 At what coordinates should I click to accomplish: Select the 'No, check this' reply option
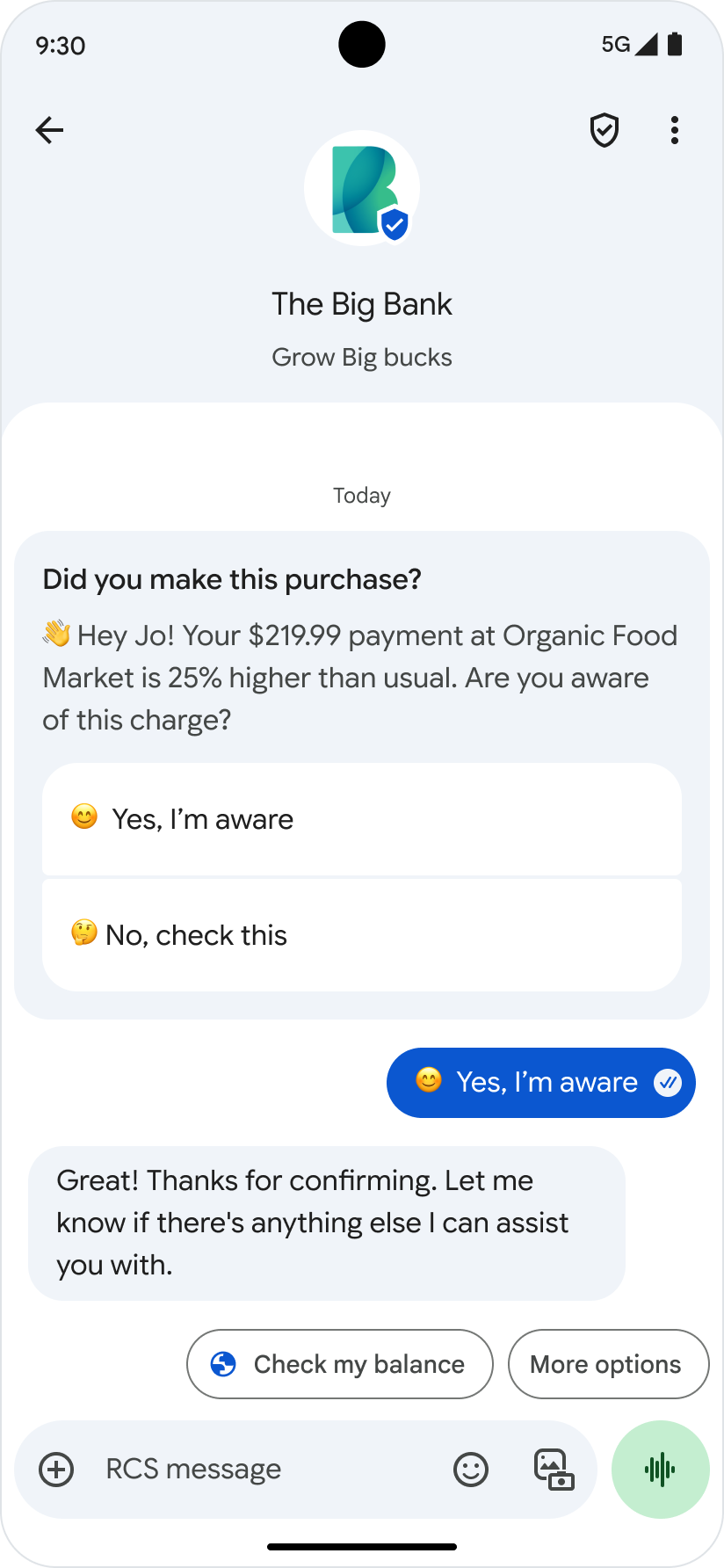click(362, 934)
